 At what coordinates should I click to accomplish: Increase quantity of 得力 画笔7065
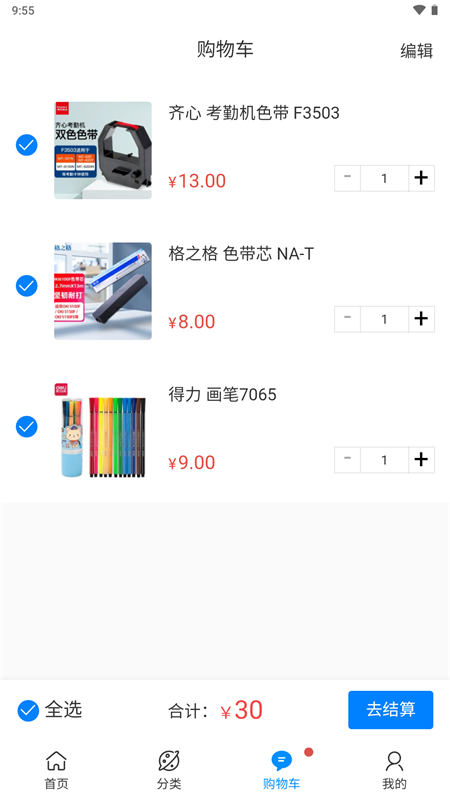[x=421, y=460]
